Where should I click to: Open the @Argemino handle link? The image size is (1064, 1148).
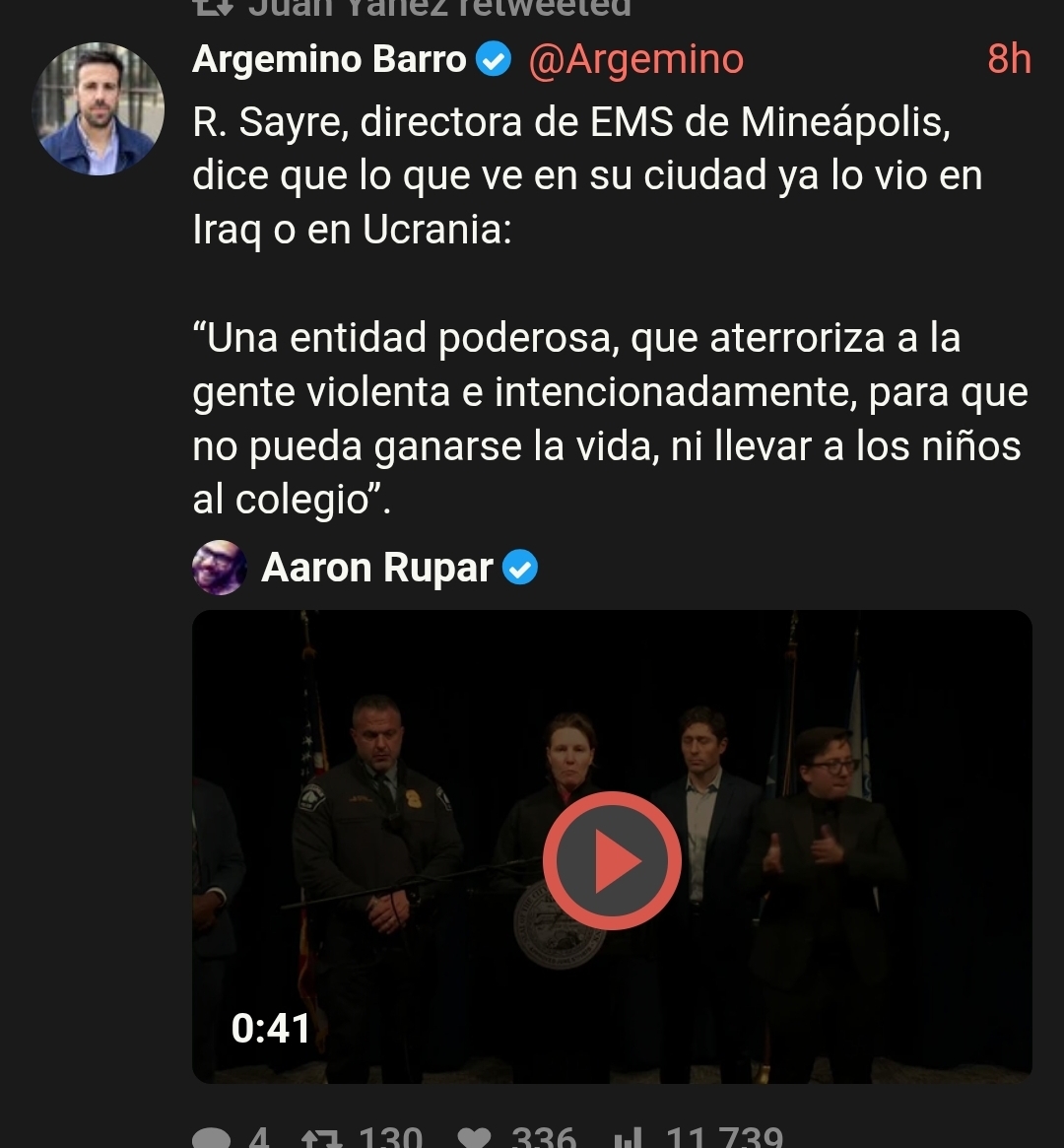pyautogui.click(x=635, y=60)
